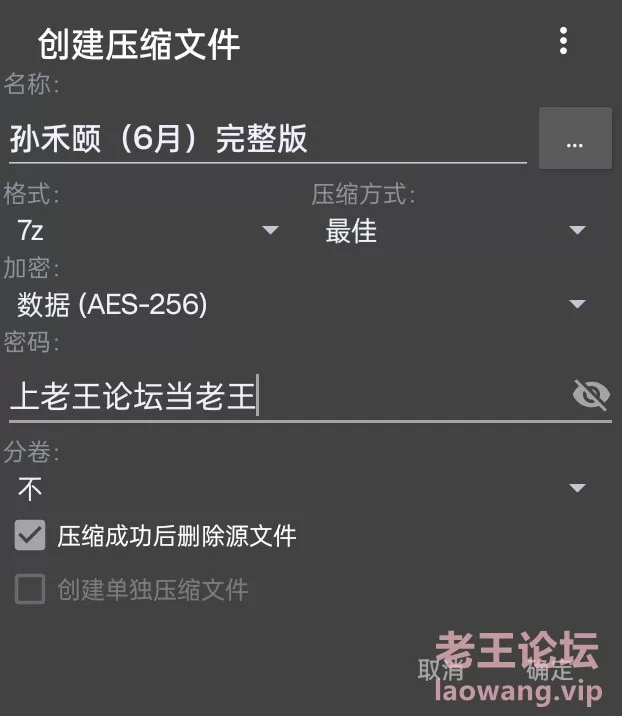The height and width of the screenshot is (716, 622).
Task: Expand the 7z format dropdown
Action: (x=150, y=231)
